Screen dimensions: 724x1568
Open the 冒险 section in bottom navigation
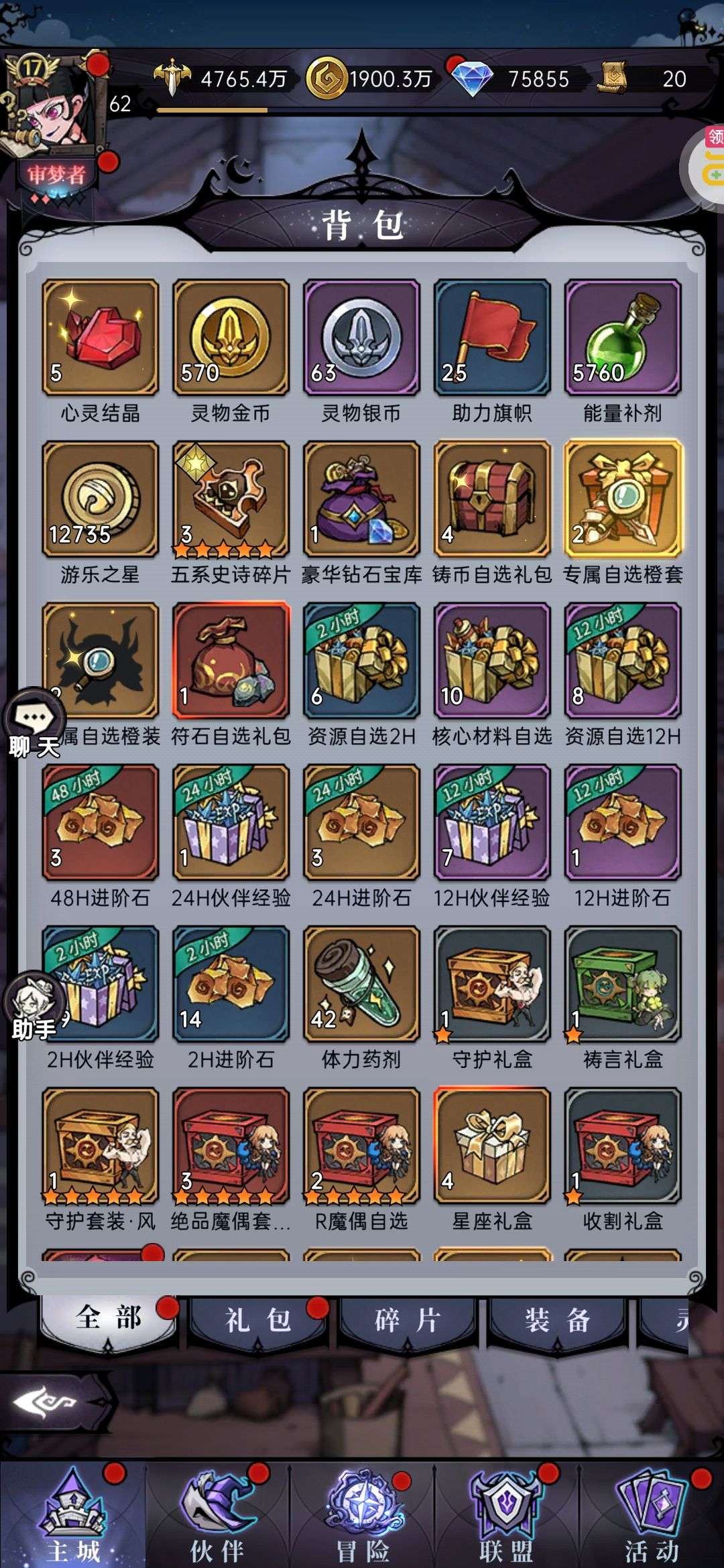pos(362,1516)
